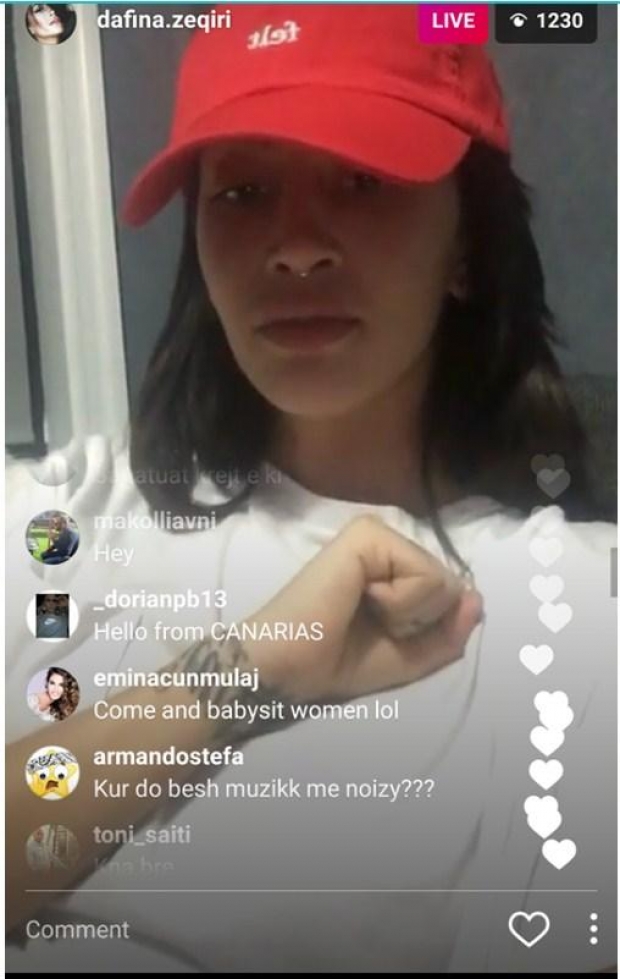
Task: View _dorianpb13's profile from the comment
Action: (x=52, y=615)
